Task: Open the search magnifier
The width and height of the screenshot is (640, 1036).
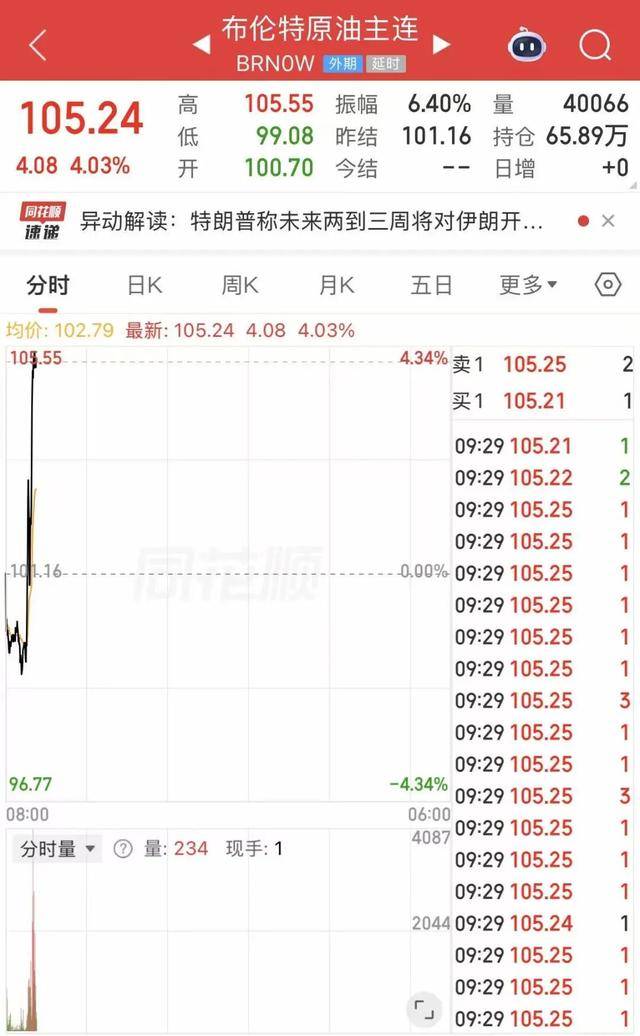Action: (595, 45)
